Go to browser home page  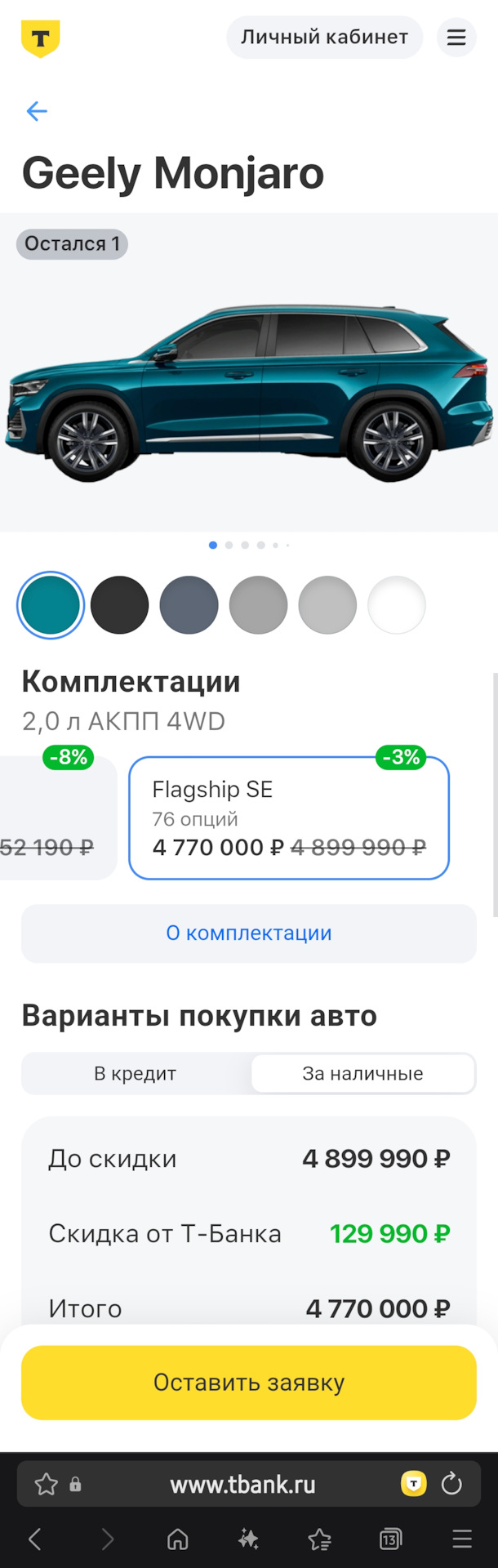(177, 1540)
